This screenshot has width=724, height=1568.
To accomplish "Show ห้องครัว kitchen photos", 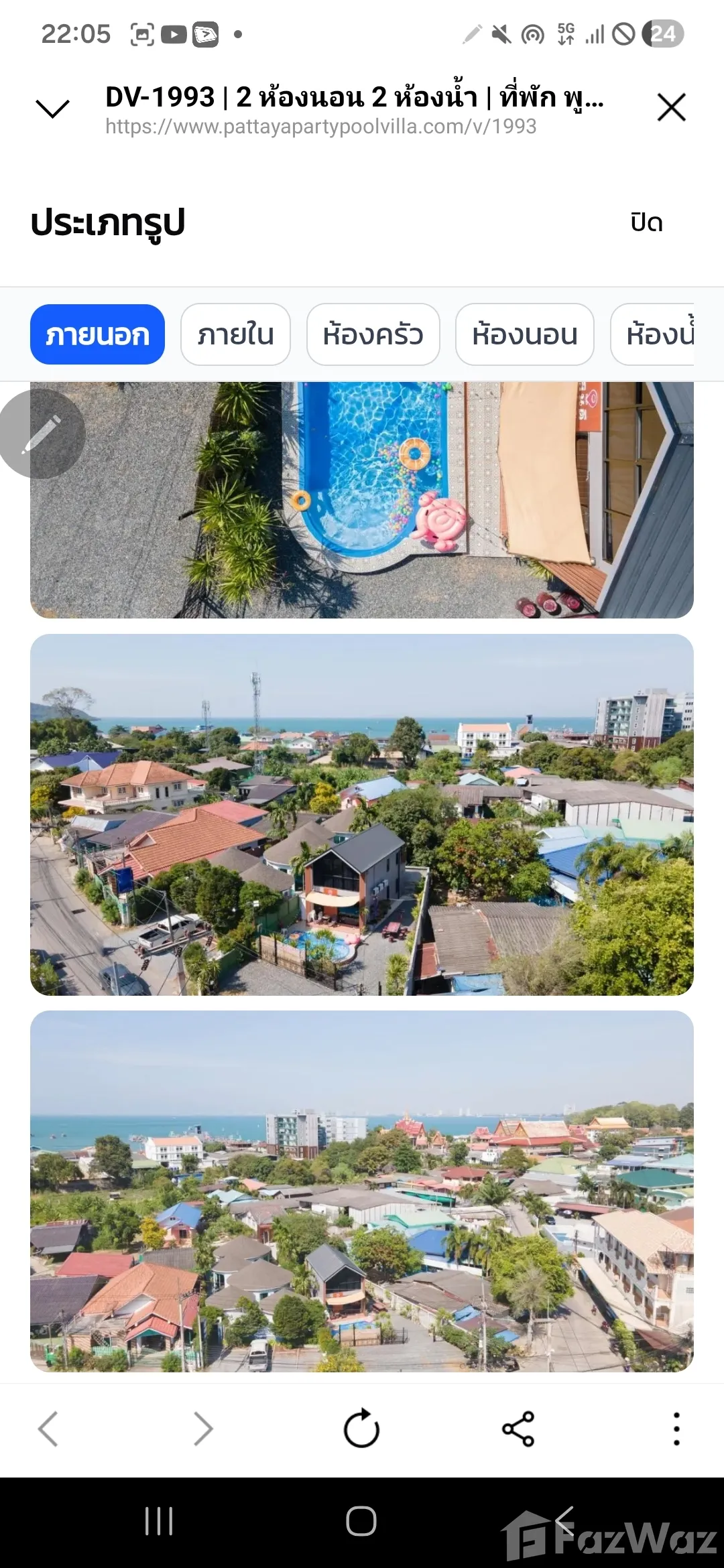I will pyautogui.click(x=373, y=334).
